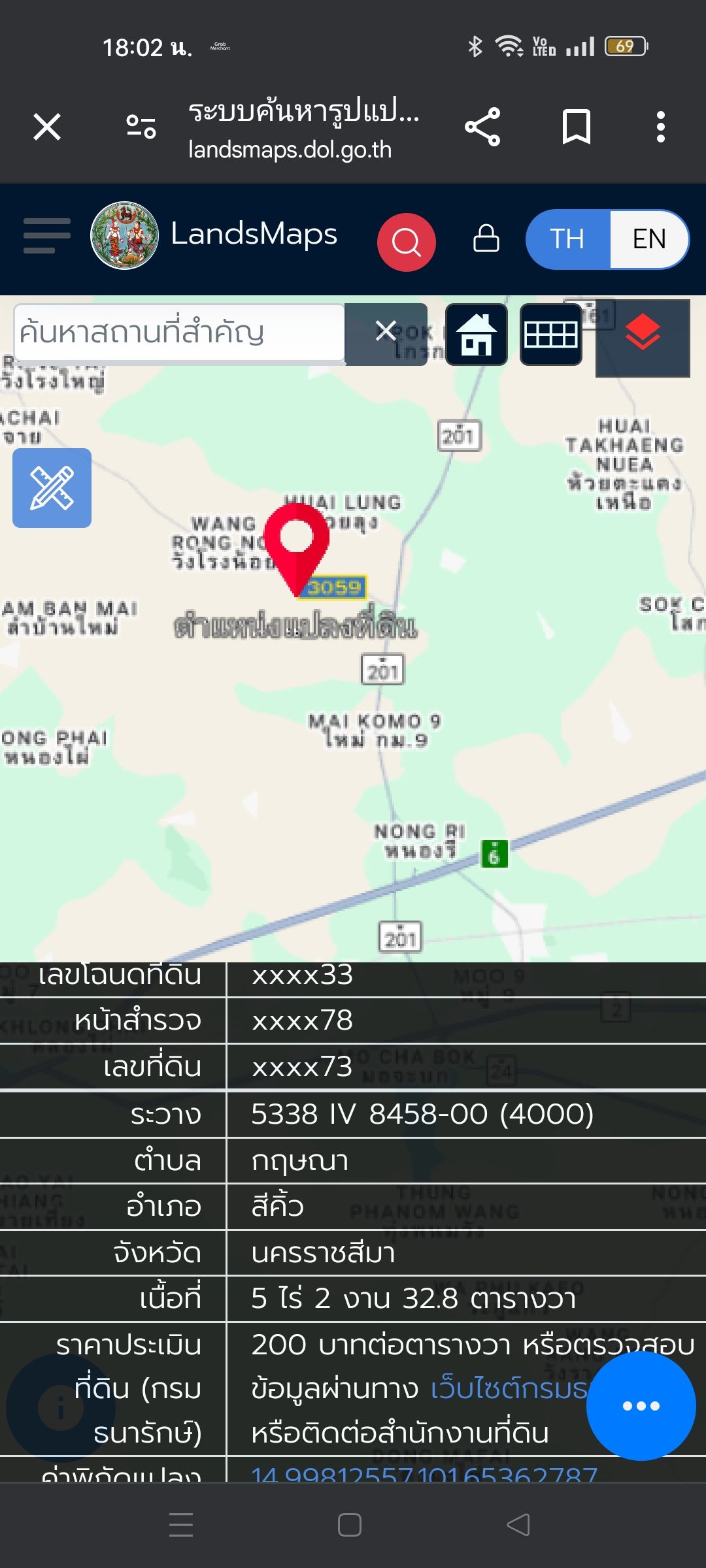Clear the place search with the X
Image resolution: width=706 pixels, height=1568 pixels.
coord(386,331)
